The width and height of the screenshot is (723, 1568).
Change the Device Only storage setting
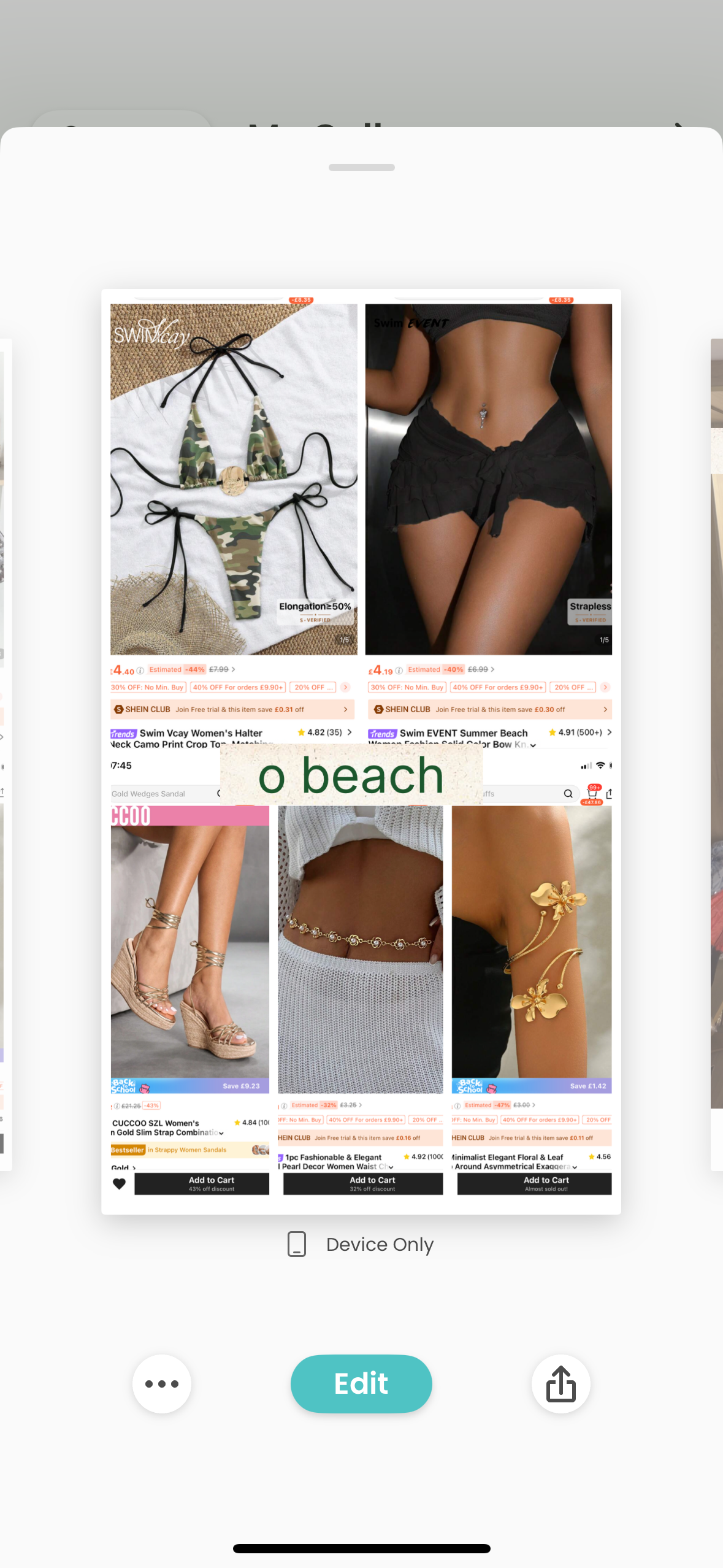click(x=361, y=1244)
